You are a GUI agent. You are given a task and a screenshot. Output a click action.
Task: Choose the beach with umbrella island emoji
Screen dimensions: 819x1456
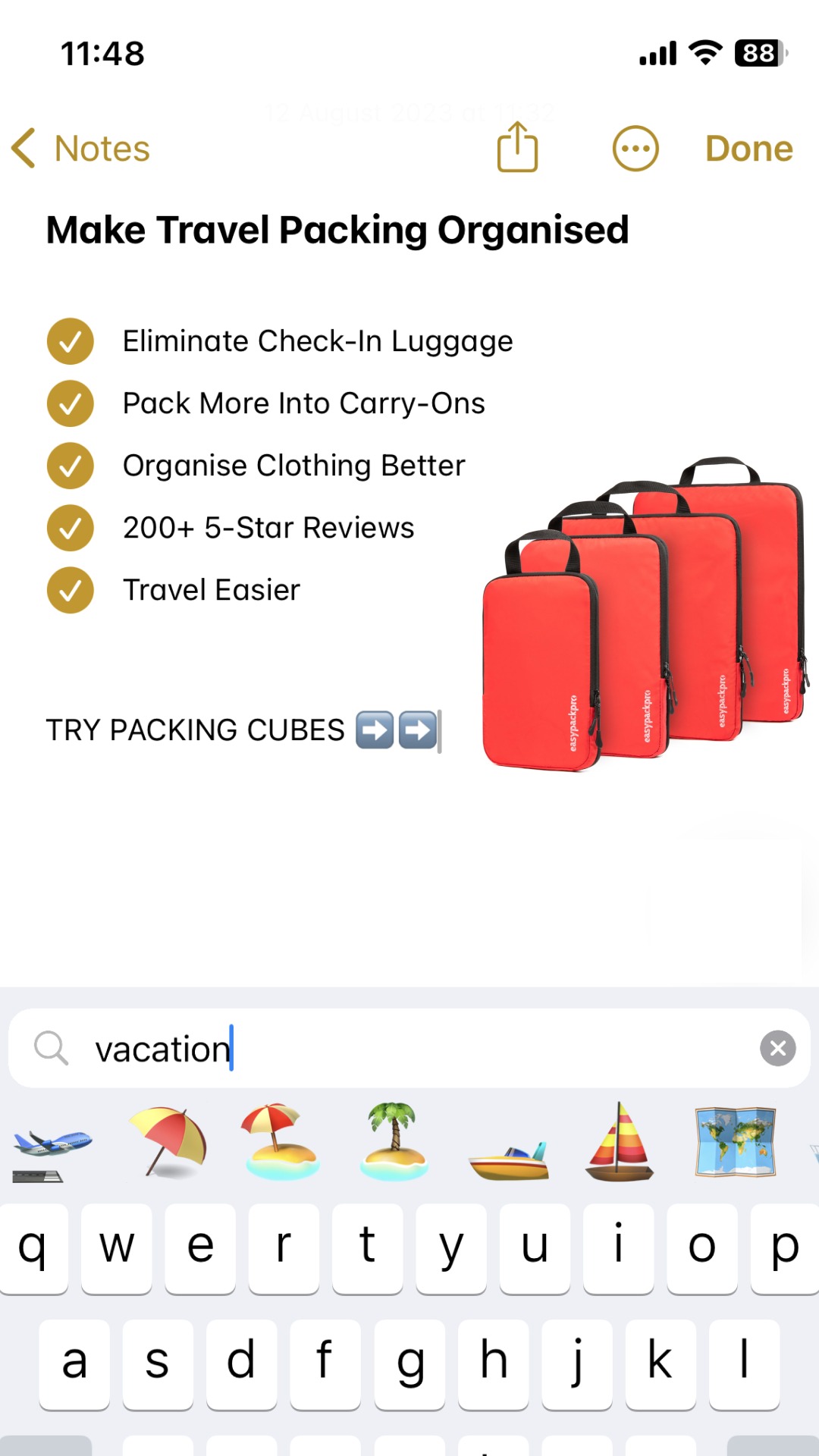[281, 1142]
